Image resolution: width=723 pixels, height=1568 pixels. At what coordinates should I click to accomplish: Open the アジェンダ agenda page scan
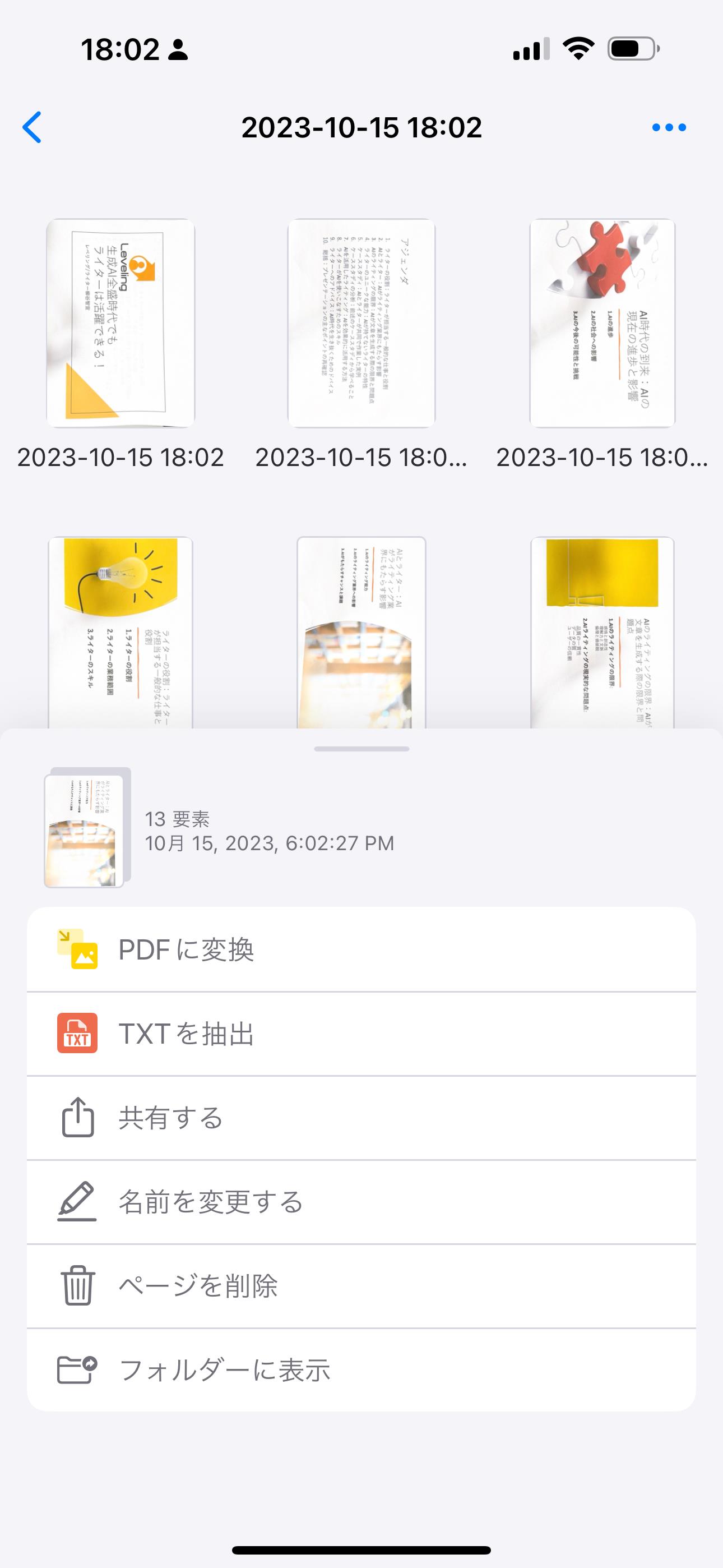[361, 323]
